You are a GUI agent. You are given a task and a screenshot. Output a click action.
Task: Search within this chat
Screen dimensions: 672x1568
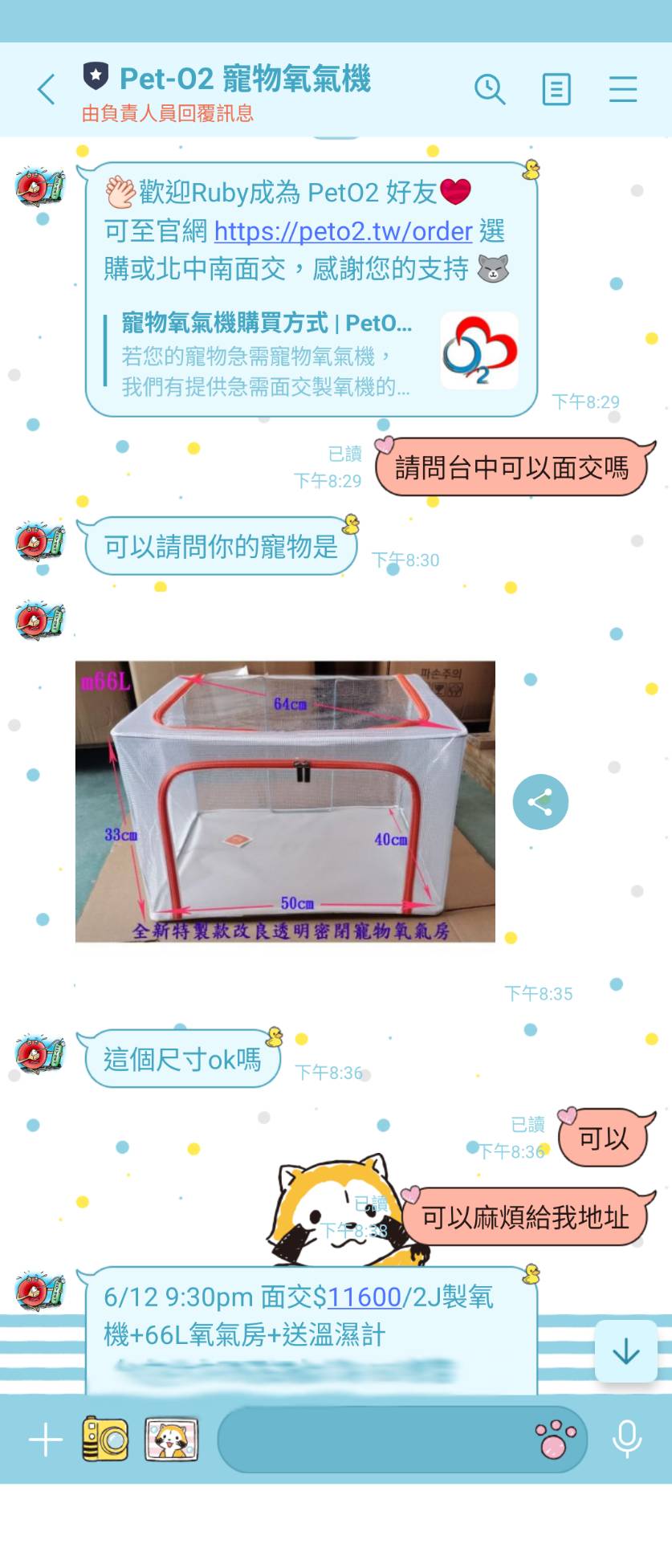pos(489,89)
